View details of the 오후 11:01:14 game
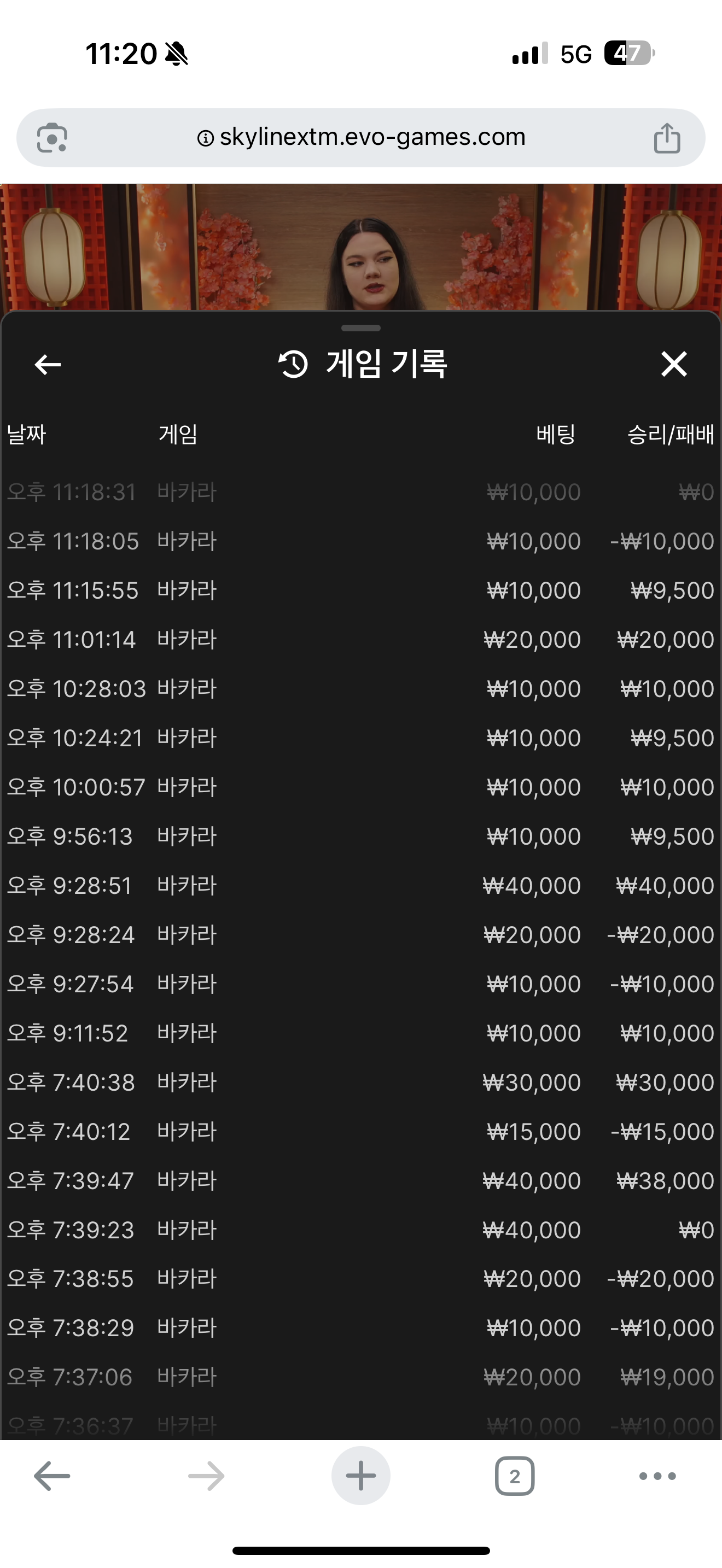 (361, 640)
